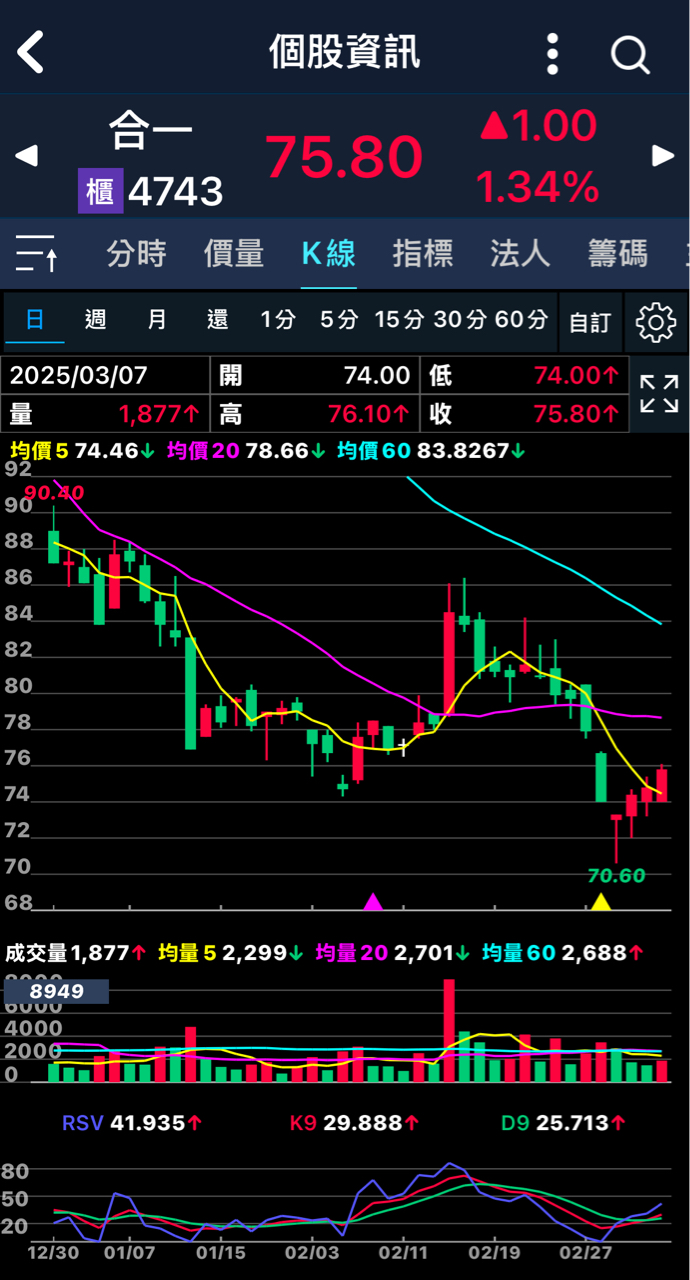
Task: Select the 30分 chart interval
Action: 461,320
